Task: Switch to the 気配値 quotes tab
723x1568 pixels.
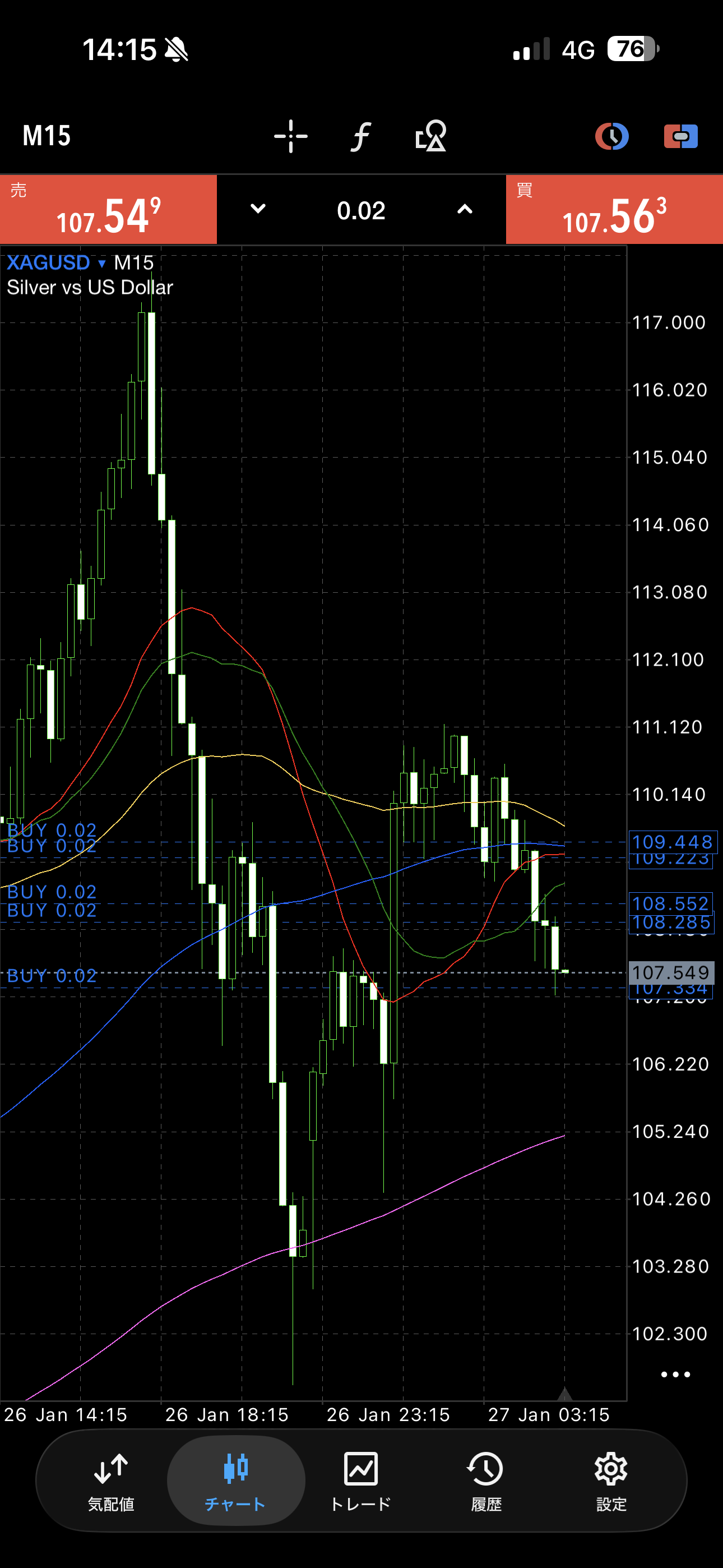Action: point(111,1481)
